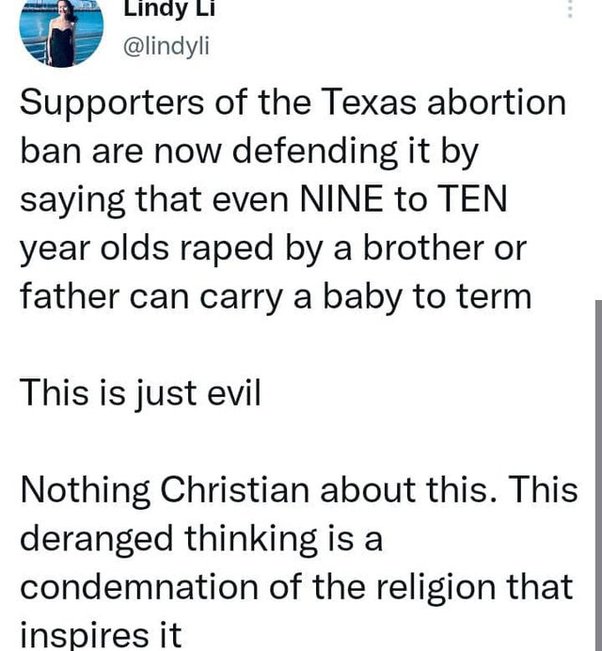Open the tweet's overflow menu
This screenshot has height=651, width=602.
point(570,8)
